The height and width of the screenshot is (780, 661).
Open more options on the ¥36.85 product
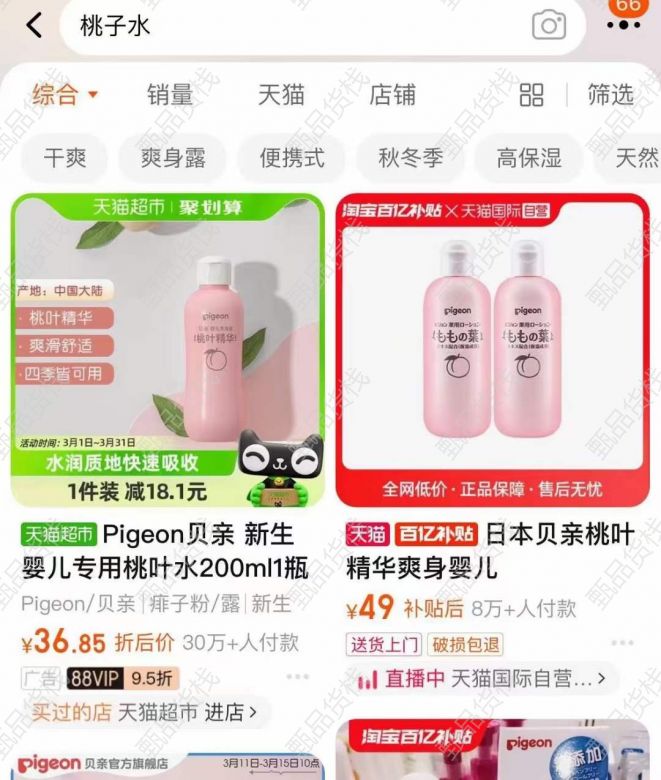pos(297,677)
